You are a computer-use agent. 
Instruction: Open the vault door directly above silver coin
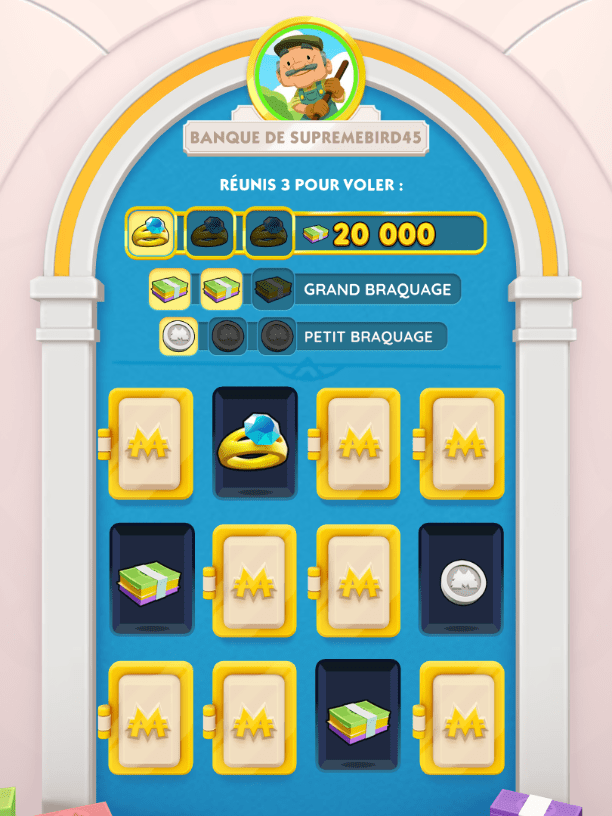461,443
